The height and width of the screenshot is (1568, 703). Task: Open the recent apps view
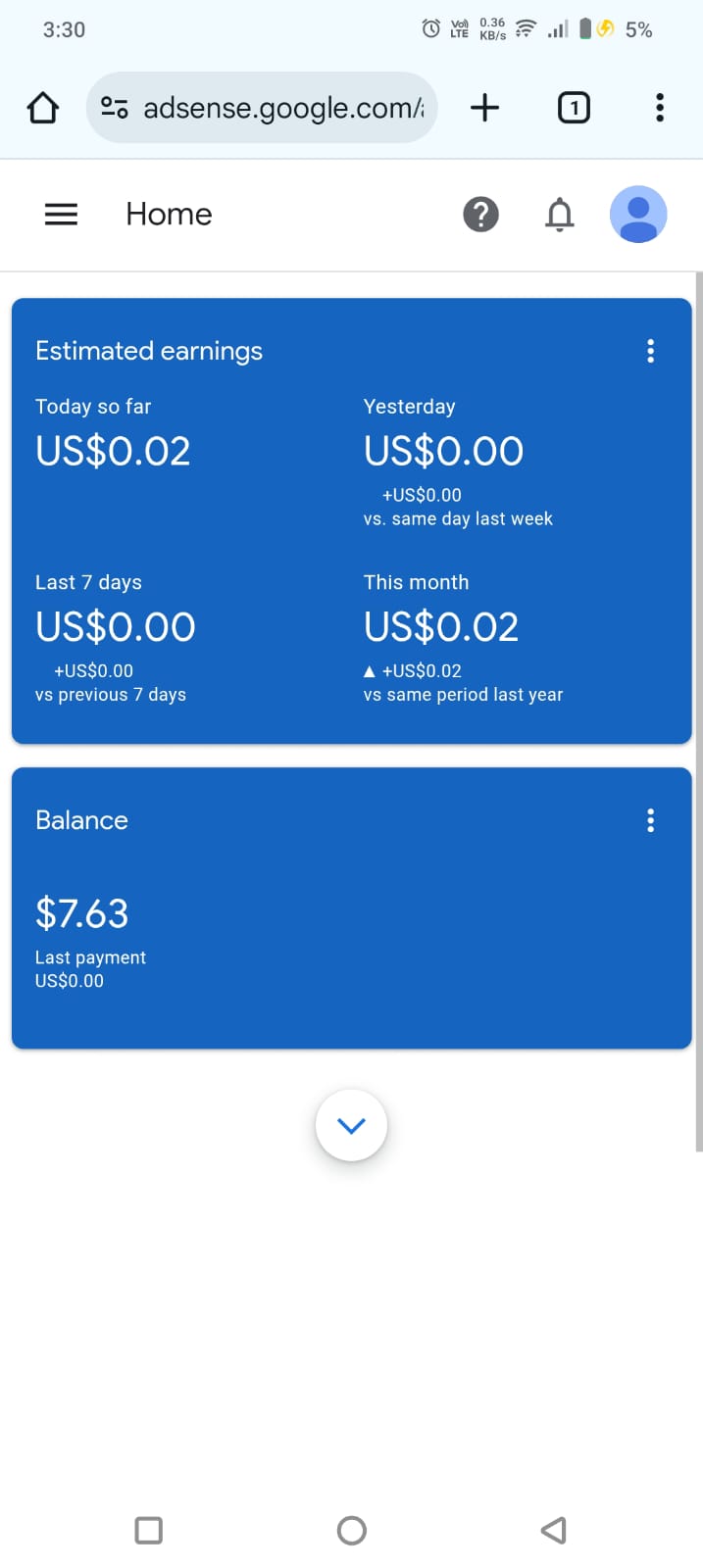(x=148, y=1530)
